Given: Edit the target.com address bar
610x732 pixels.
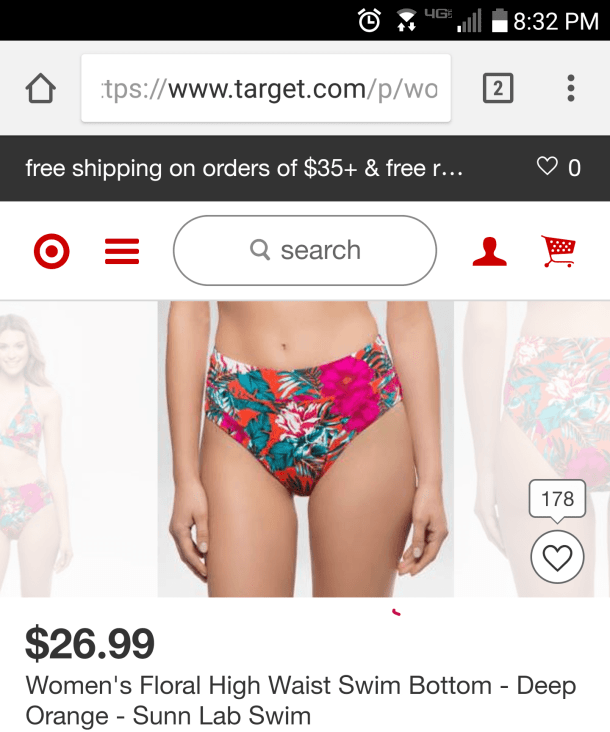Looking at the screenshot, I should click(x=266, y=89).
